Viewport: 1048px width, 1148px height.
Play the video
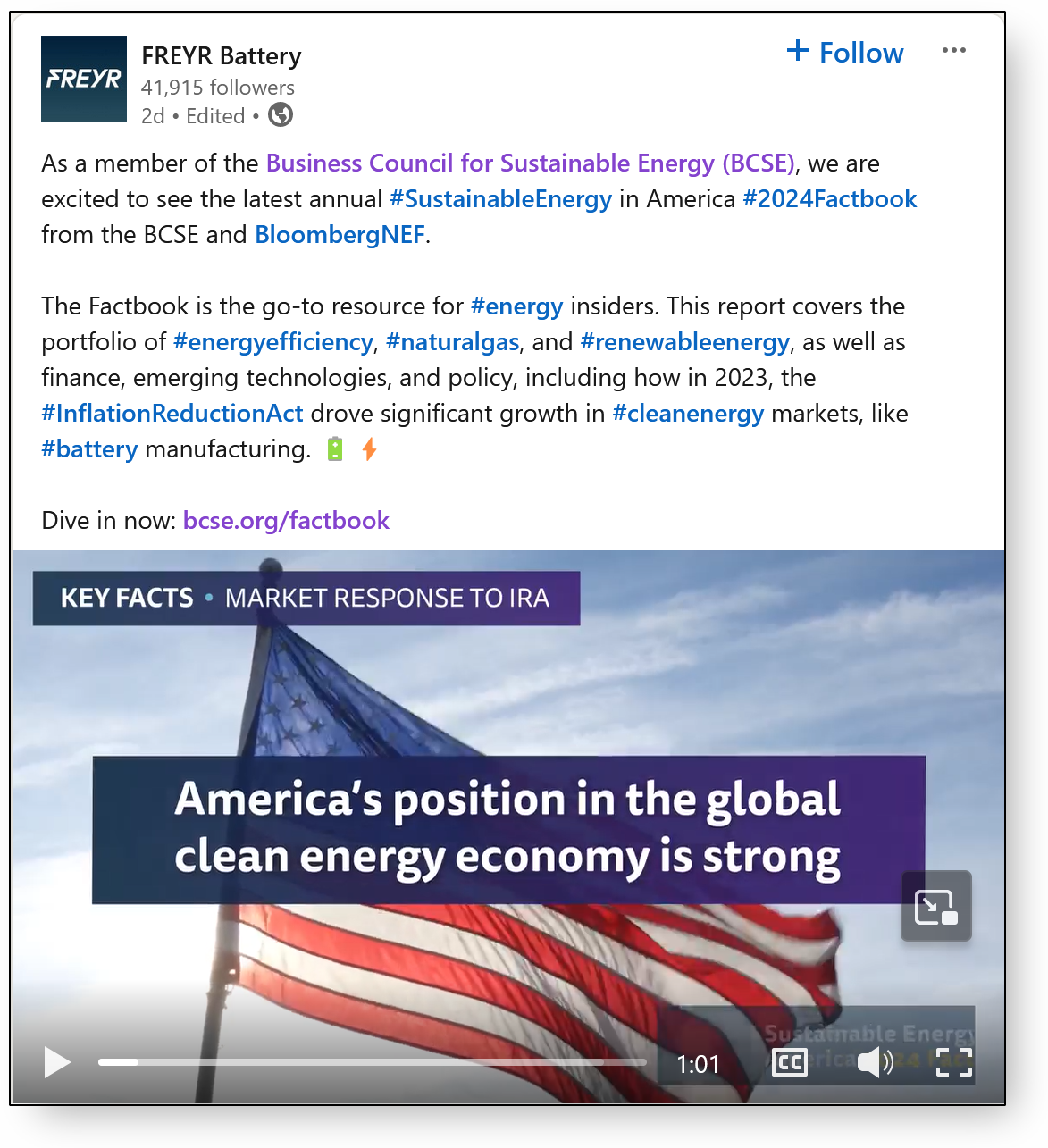tap(57, 1062)
